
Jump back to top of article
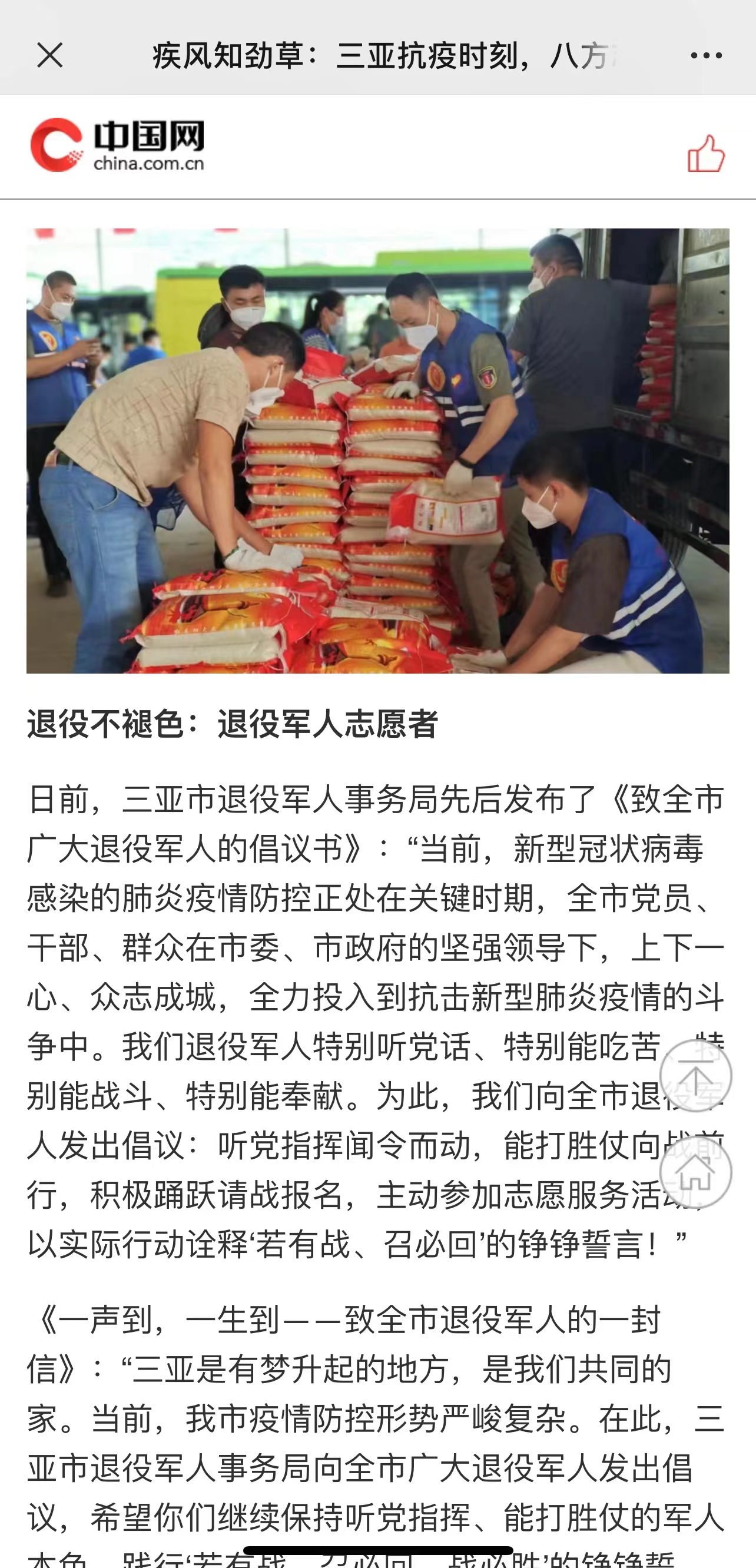695,1076
